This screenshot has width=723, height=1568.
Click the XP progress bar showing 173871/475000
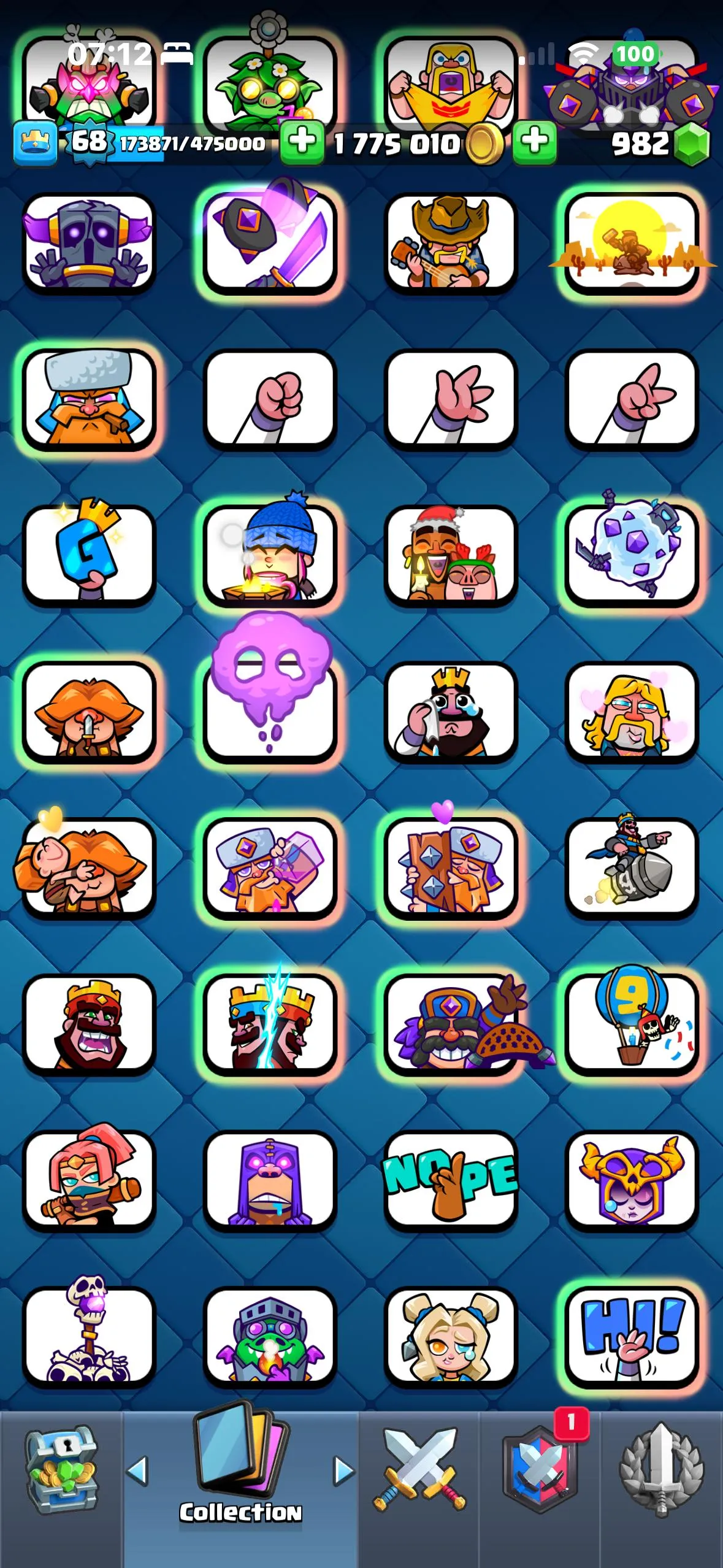pyautogui.click(x=190, y=142)
